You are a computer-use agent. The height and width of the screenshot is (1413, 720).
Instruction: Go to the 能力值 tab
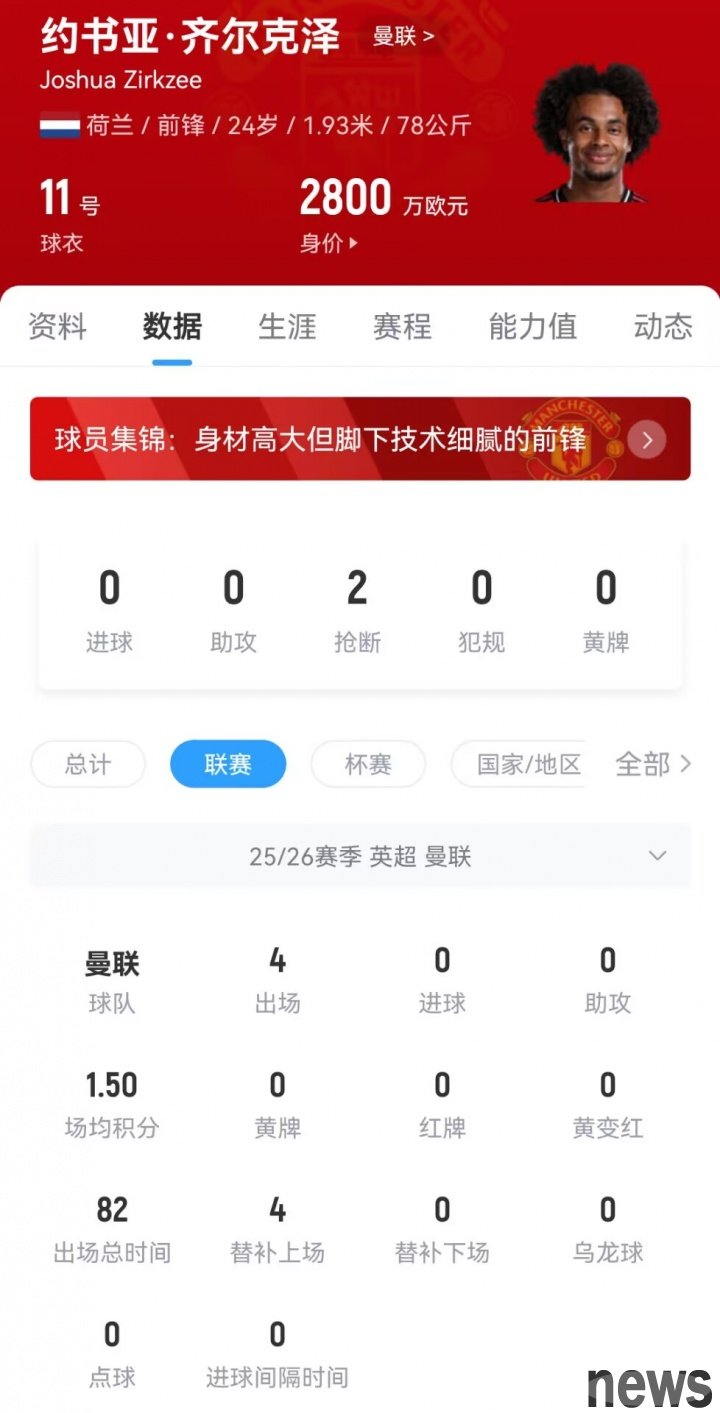532,326
